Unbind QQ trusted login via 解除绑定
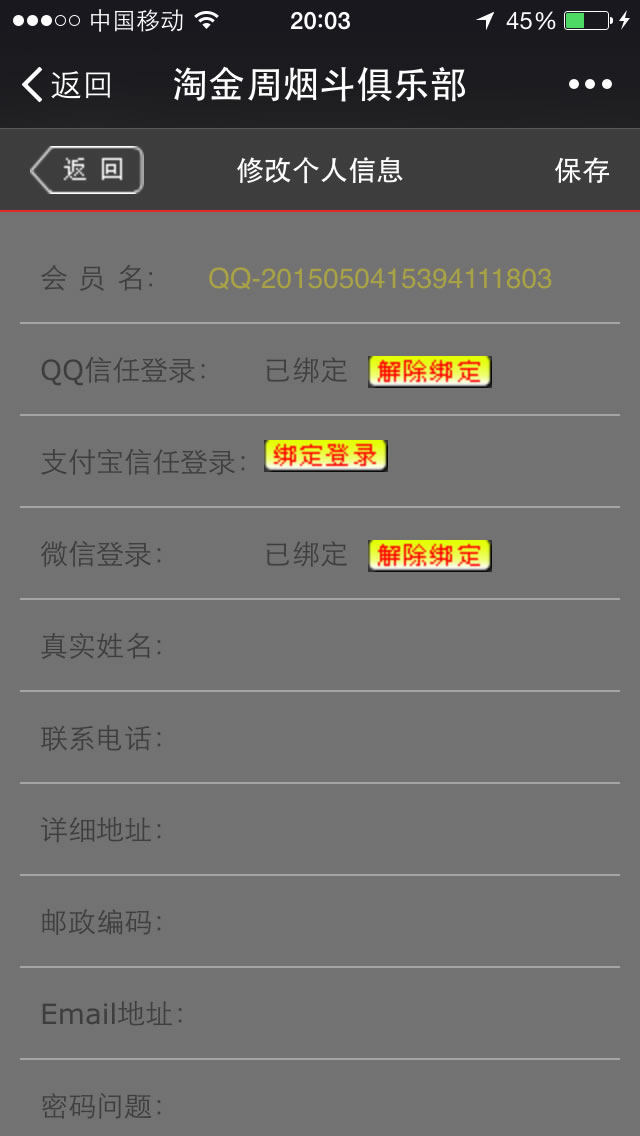Screen dimensions: 640x1136 click(x=430, y=371)
